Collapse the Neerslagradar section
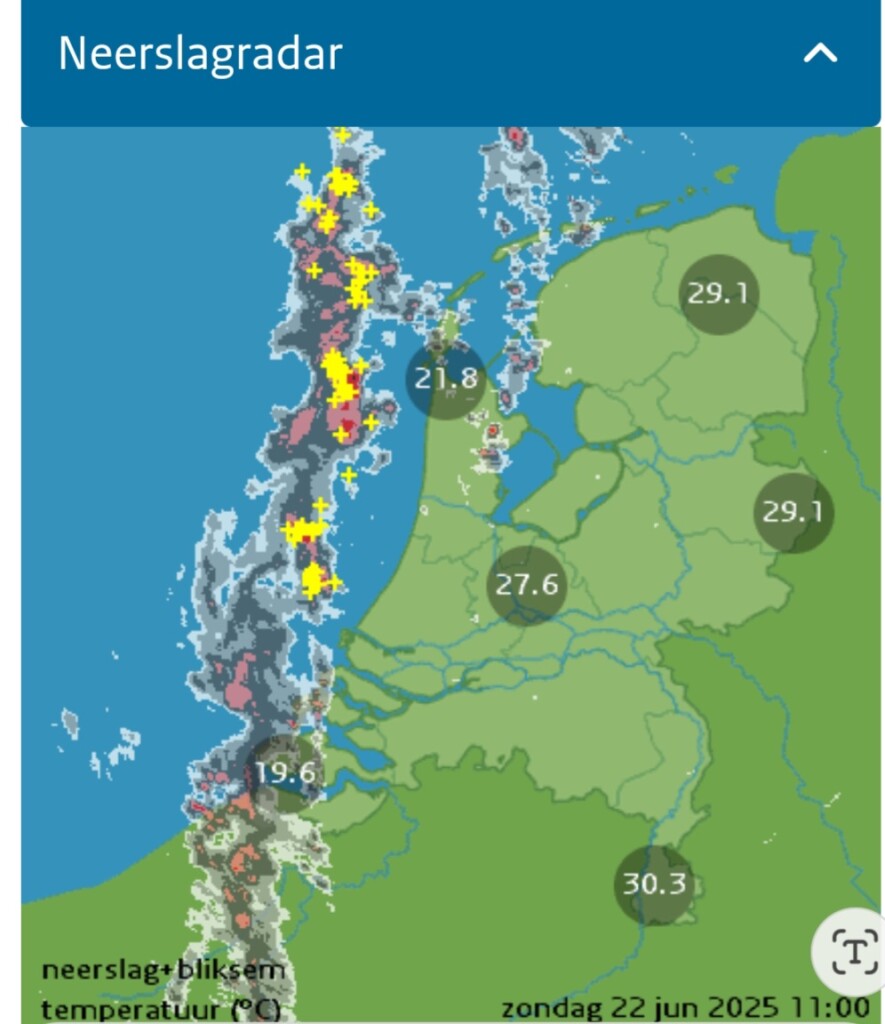The height and width of the screenshot is (1024, 885). coord(820,53)
